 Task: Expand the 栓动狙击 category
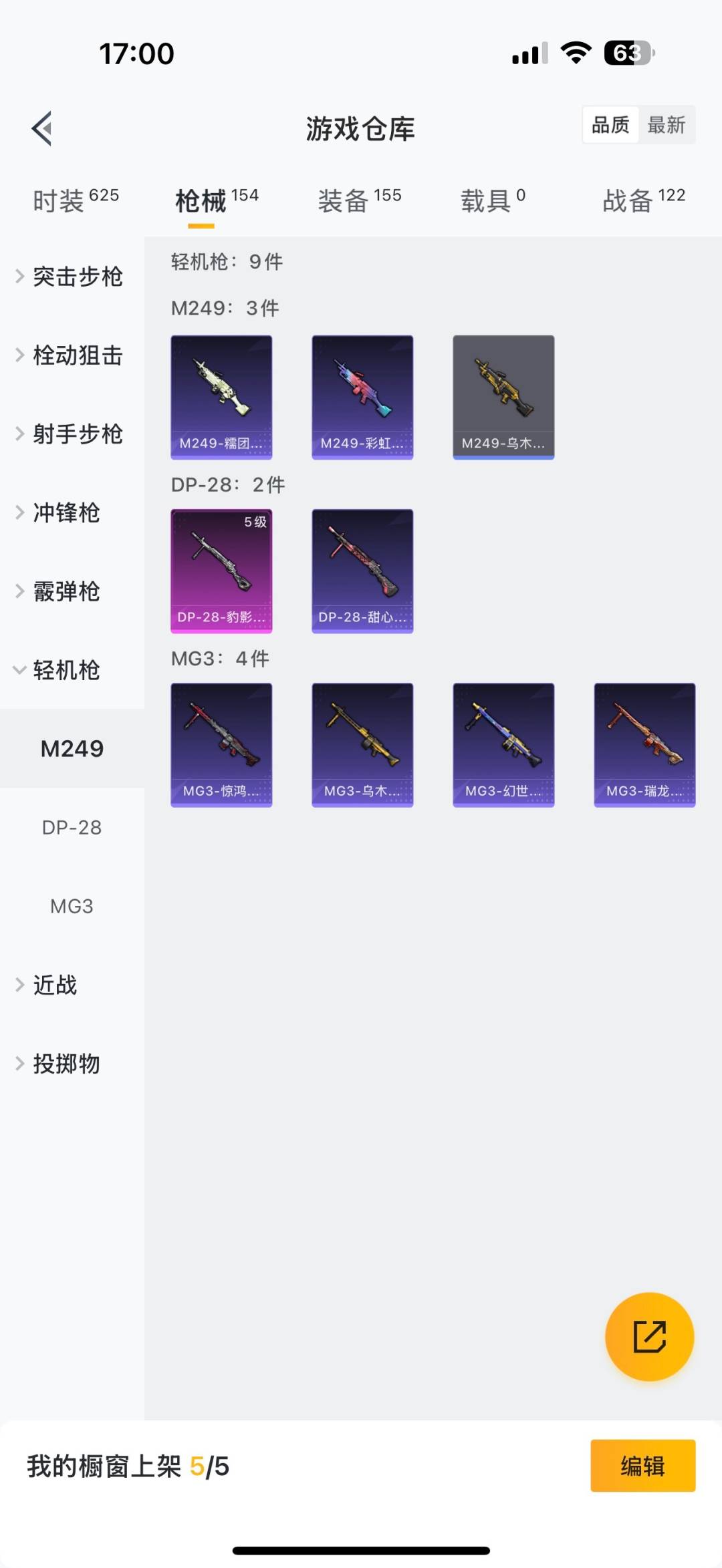click(x=72, y=355)
